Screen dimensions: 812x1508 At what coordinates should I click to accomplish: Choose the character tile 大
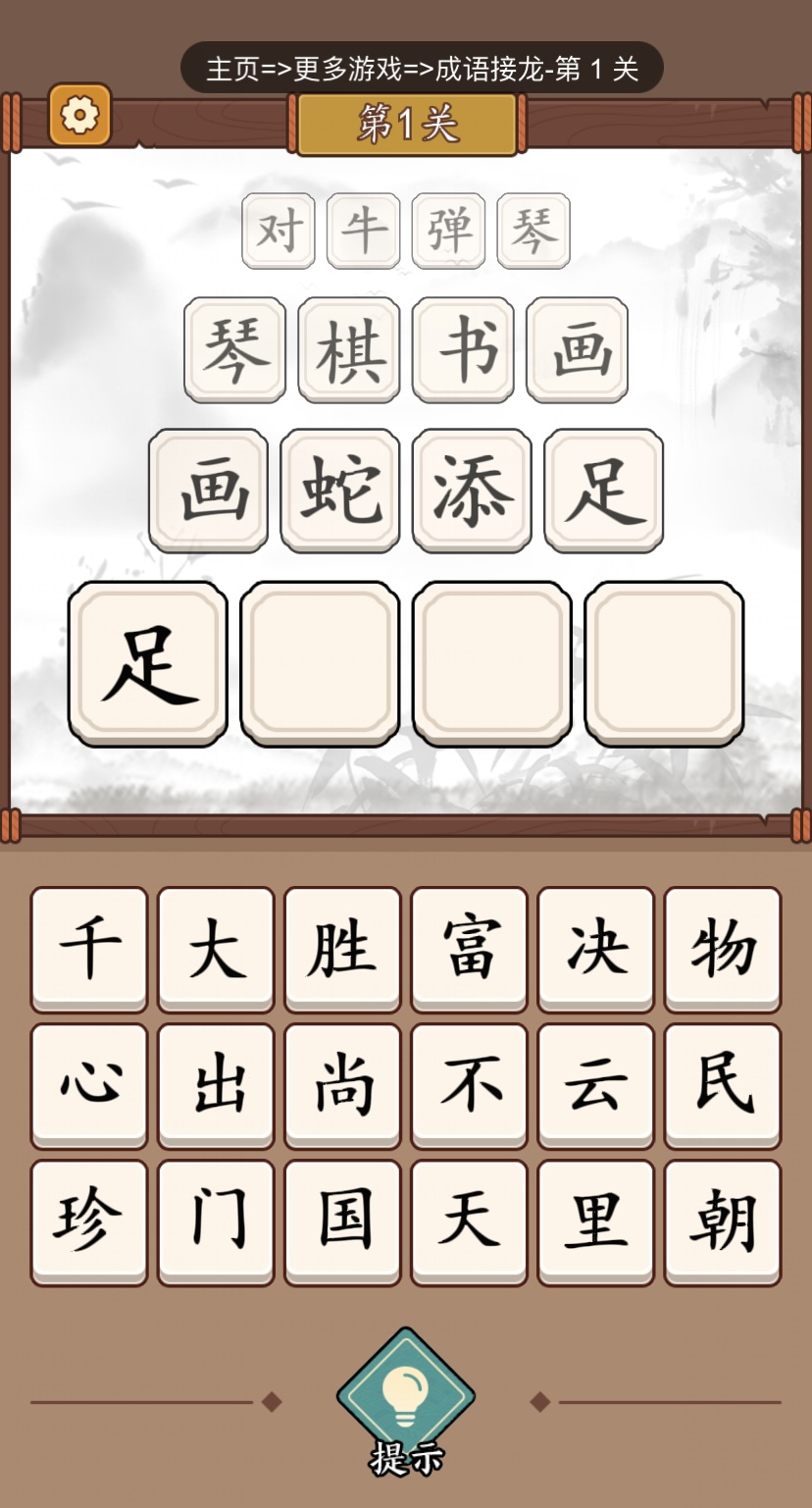click(x=216, y=949)
